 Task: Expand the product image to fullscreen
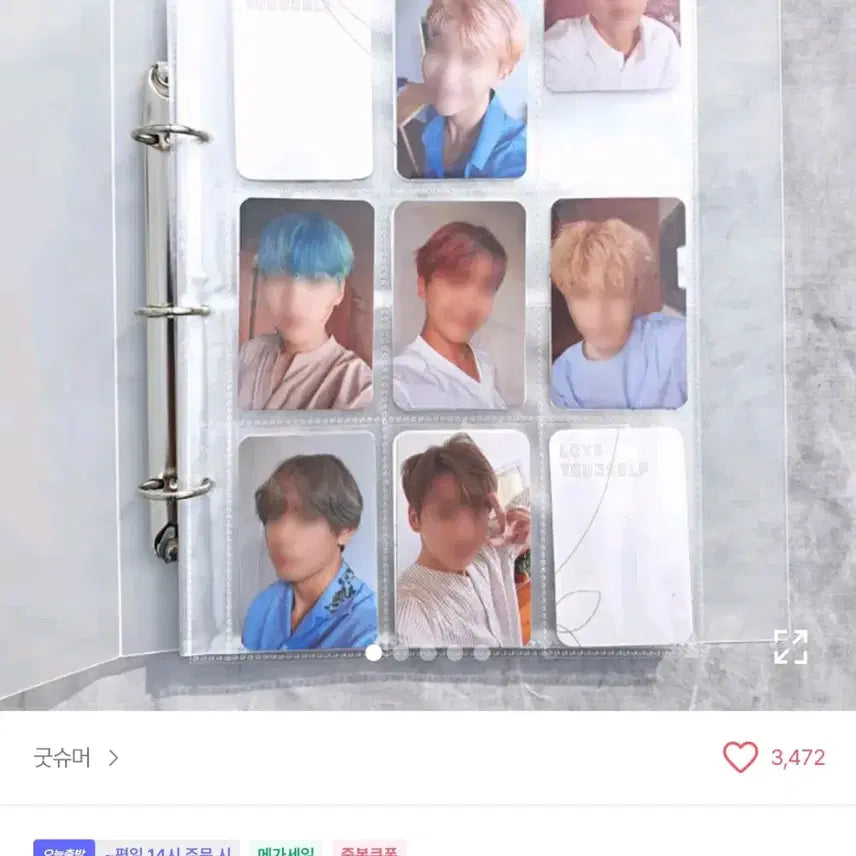790,647
